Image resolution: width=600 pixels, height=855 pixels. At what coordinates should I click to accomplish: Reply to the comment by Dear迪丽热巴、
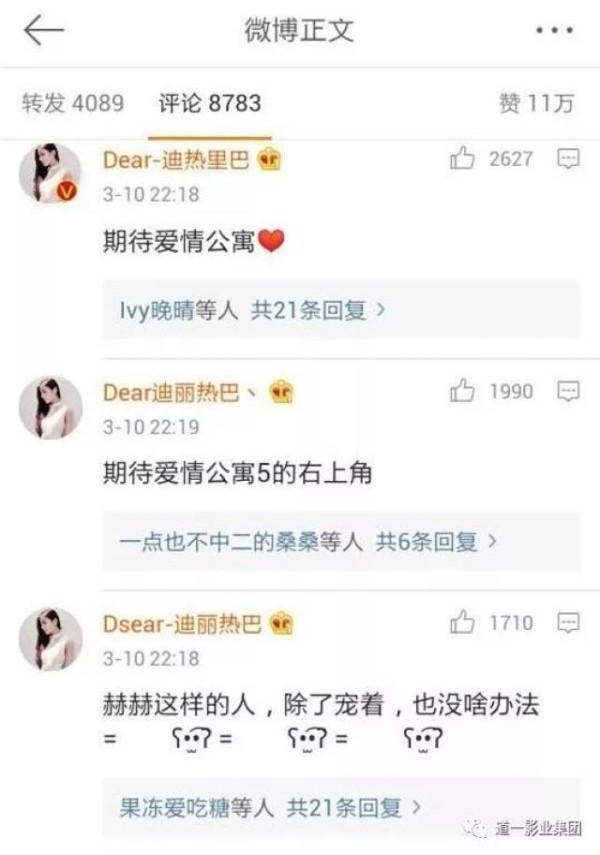pos(568,391)
